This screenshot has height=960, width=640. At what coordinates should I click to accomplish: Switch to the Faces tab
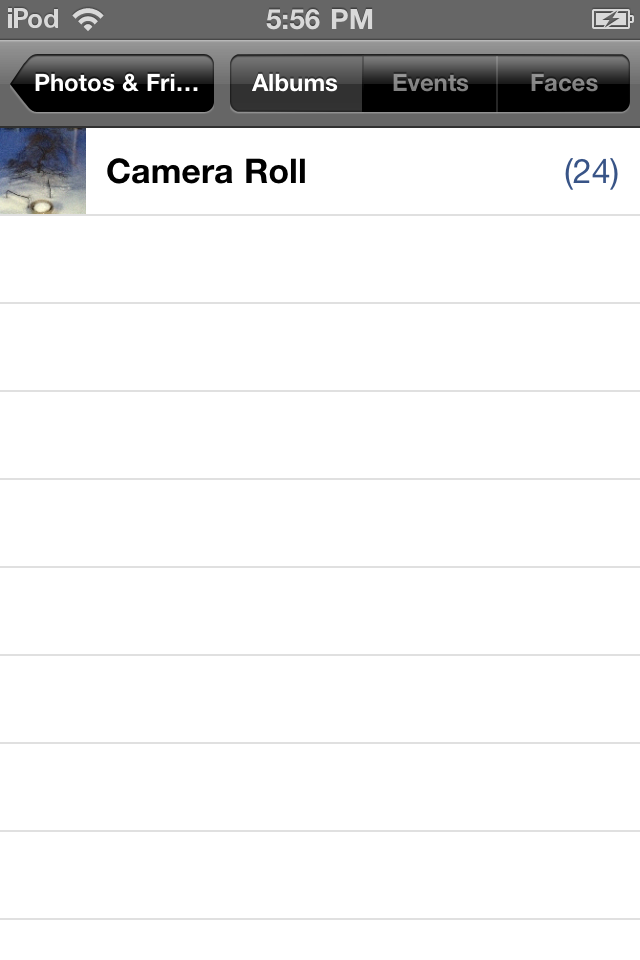[x=564, y=83]
